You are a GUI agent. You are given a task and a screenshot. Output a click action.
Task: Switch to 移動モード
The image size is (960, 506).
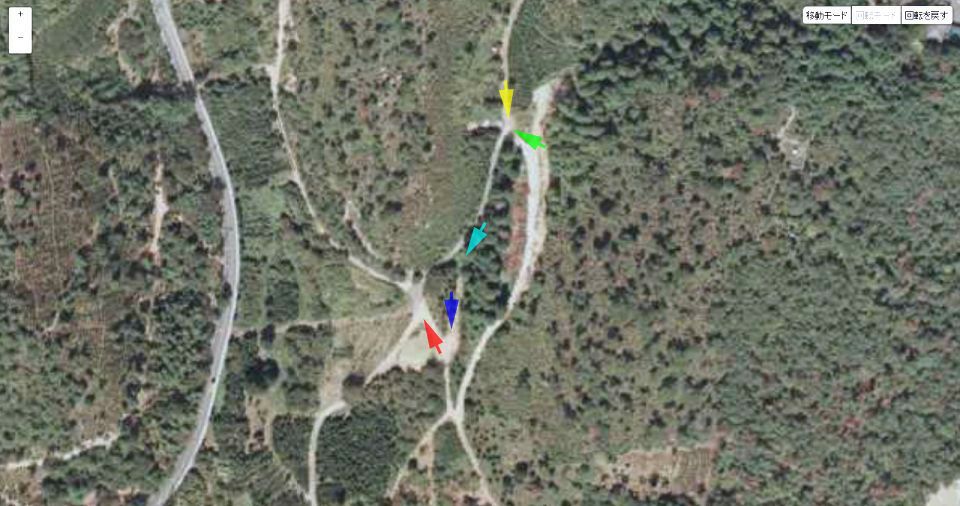click(x=826, y=15)
